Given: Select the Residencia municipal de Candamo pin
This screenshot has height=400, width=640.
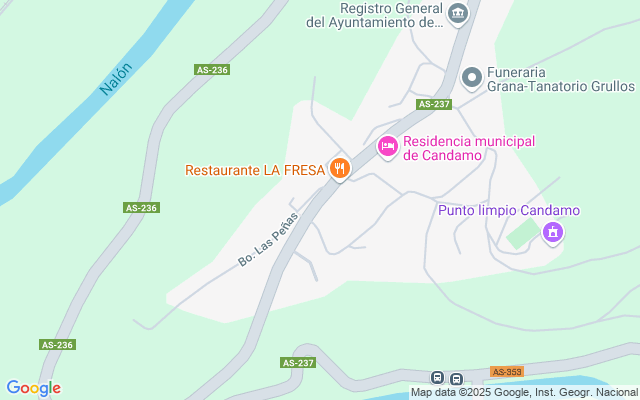Looking at the screenshot, I should [x=387, y=148].
